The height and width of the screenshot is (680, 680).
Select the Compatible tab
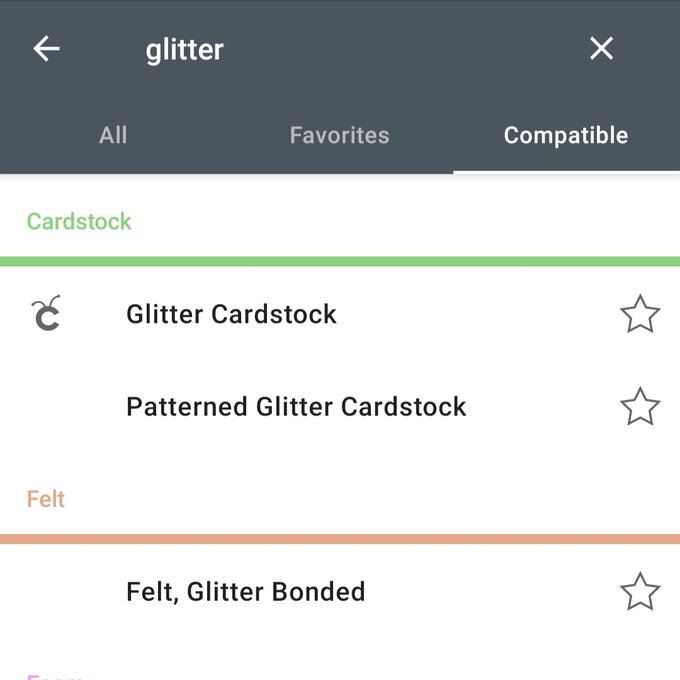pos(566,136)
